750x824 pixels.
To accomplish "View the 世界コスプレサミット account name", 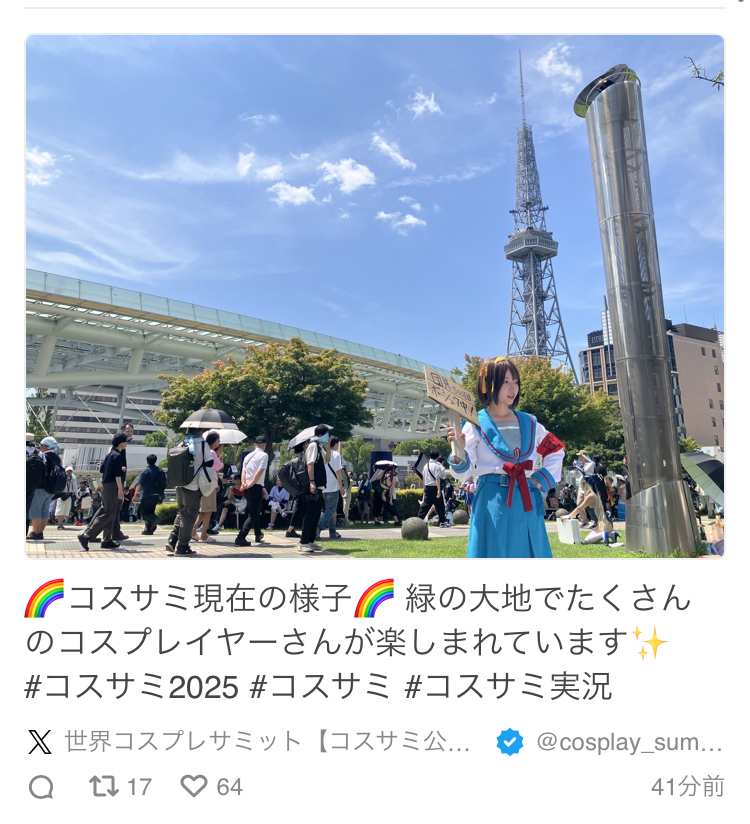I will click(x=267, y=741).
